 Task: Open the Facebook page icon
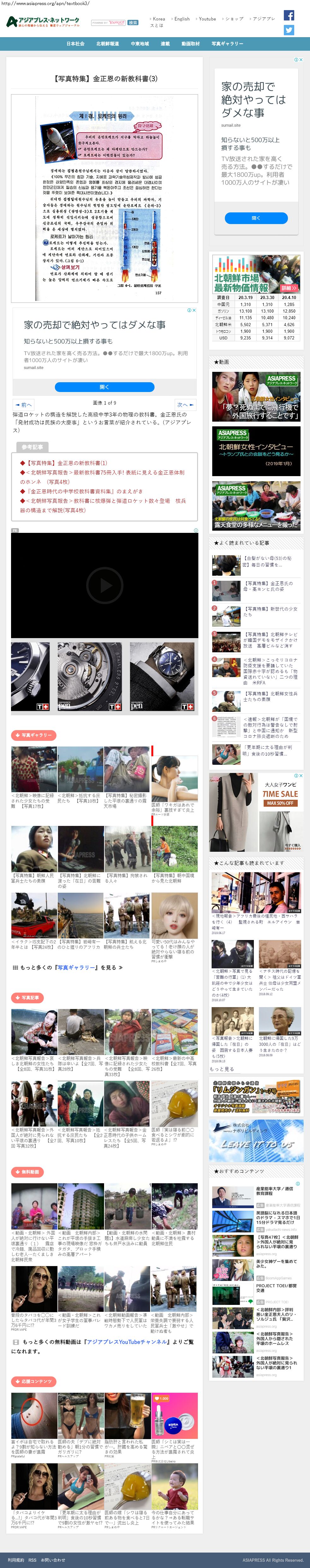click(289, 16)
